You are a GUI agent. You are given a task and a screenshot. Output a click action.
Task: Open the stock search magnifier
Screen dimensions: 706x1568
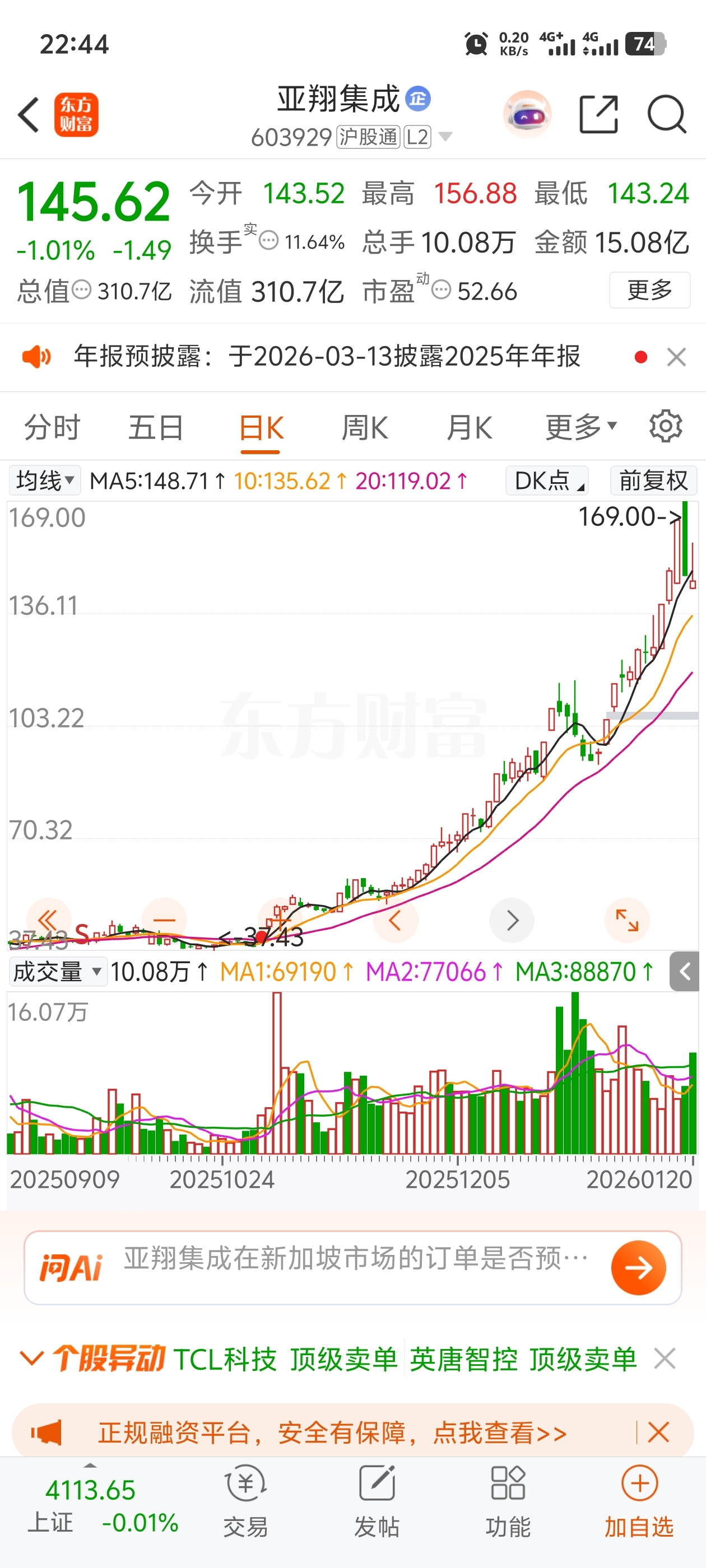click(x=666, y=114)
